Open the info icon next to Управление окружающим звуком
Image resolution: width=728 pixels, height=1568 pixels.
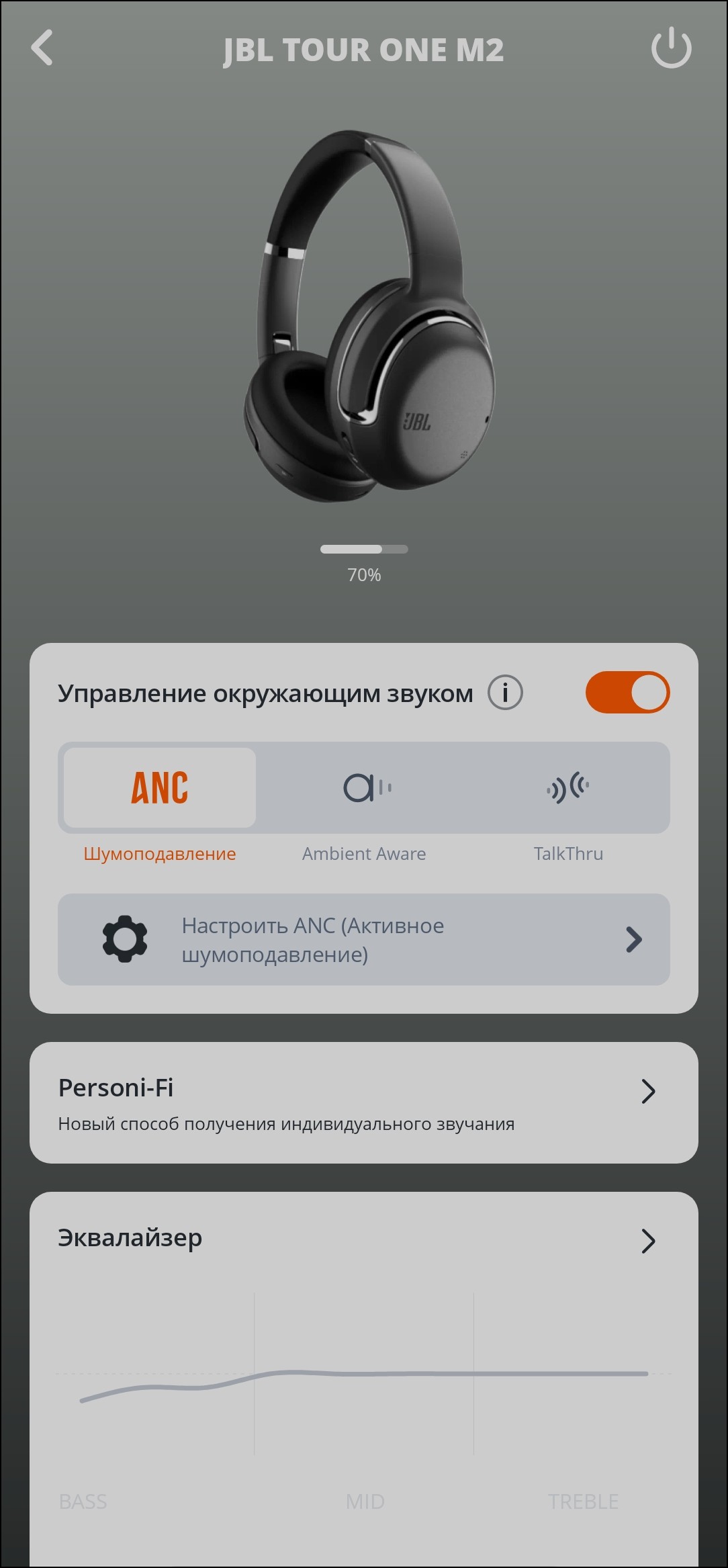click(505, 693)
